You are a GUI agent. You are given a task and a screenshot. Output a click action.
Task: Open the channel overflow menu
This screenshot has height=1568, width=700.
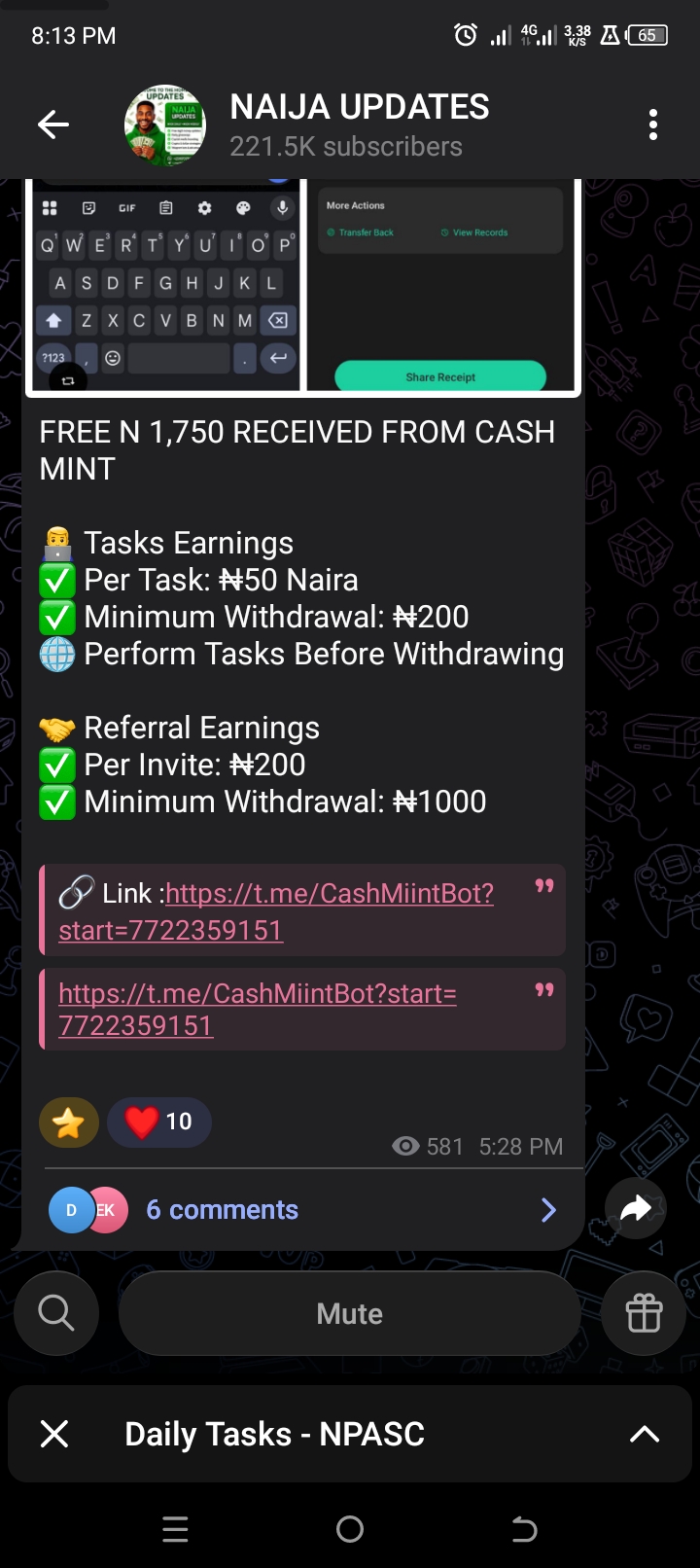click(653, 125)
